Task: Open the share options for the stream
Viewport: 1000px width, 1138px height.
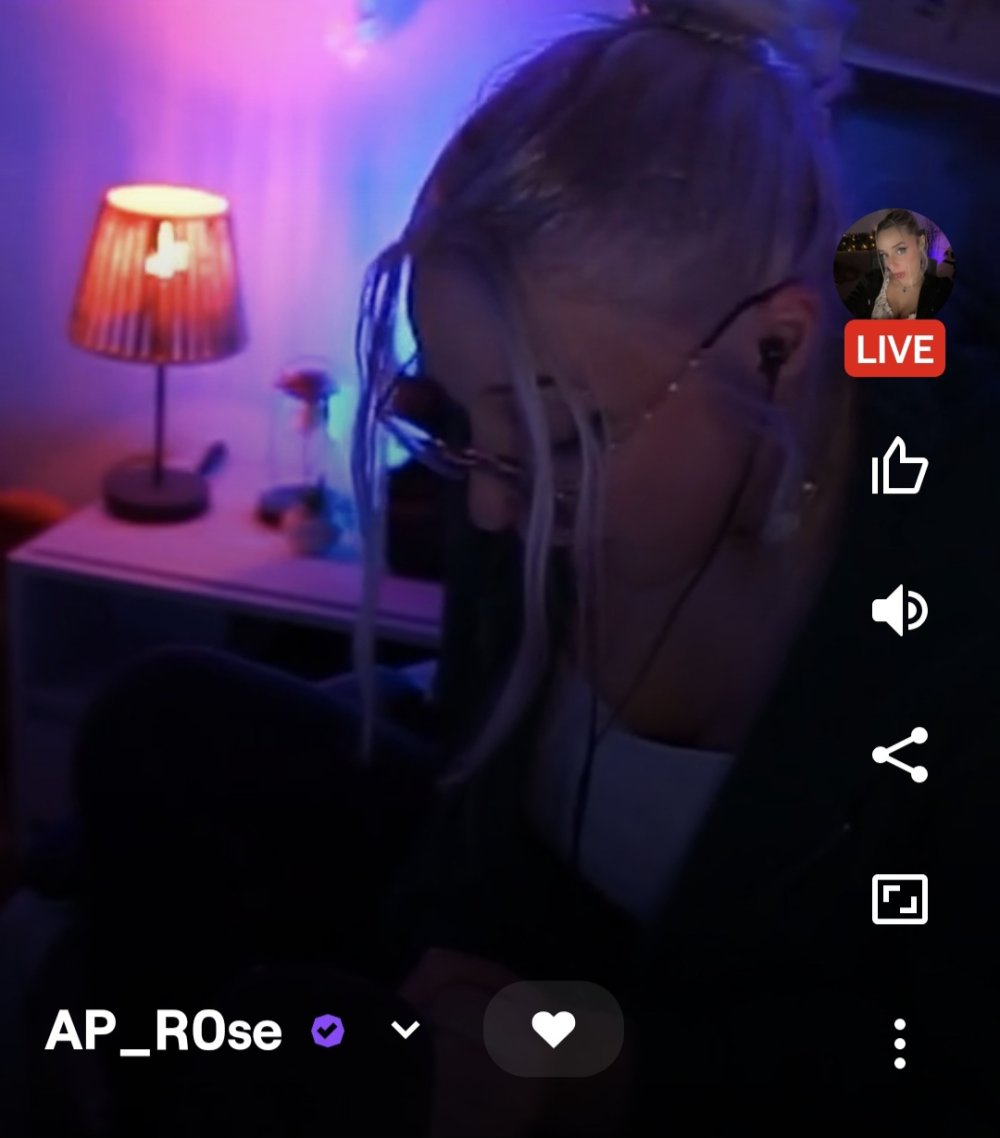Action: tap(898, 757)
